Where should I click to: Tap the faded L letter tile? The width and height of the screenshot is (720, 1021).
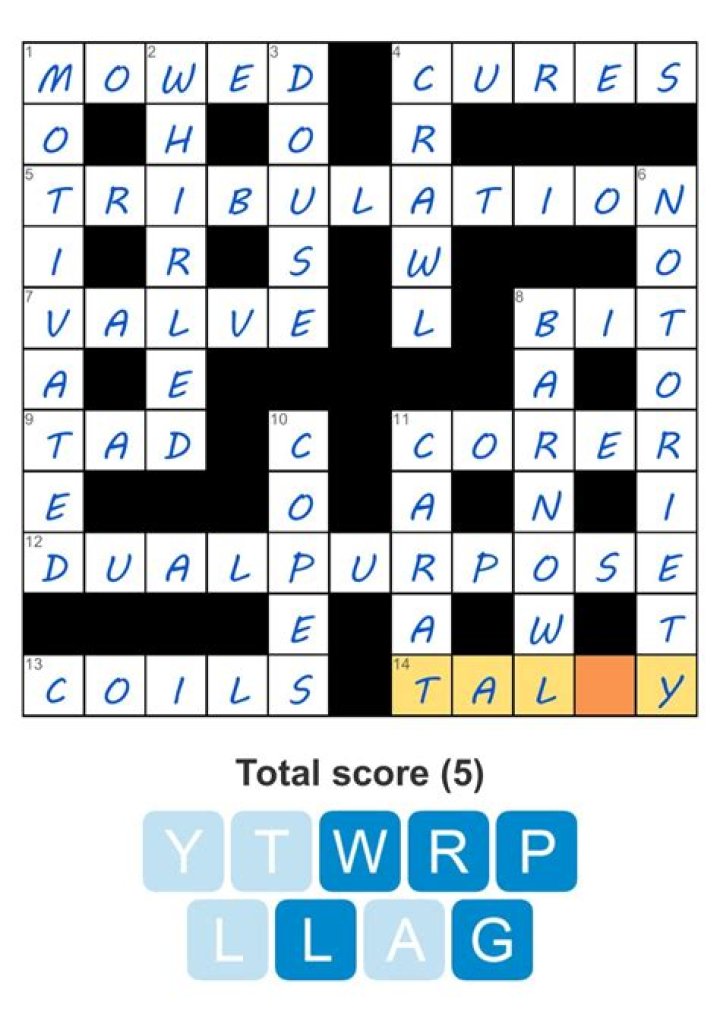point(227,939)
